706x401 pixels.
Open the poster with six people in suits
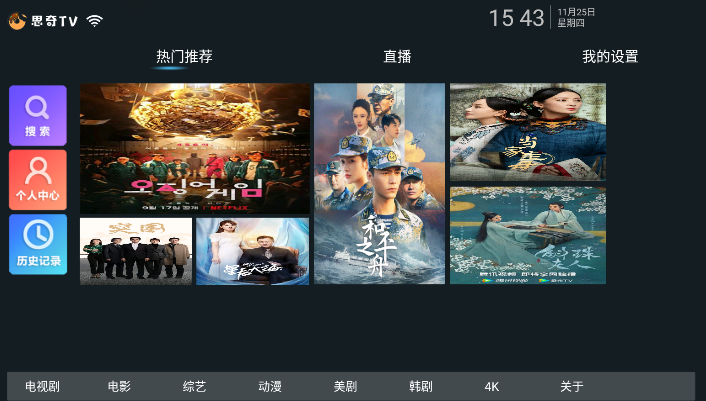tap(136, 251)
